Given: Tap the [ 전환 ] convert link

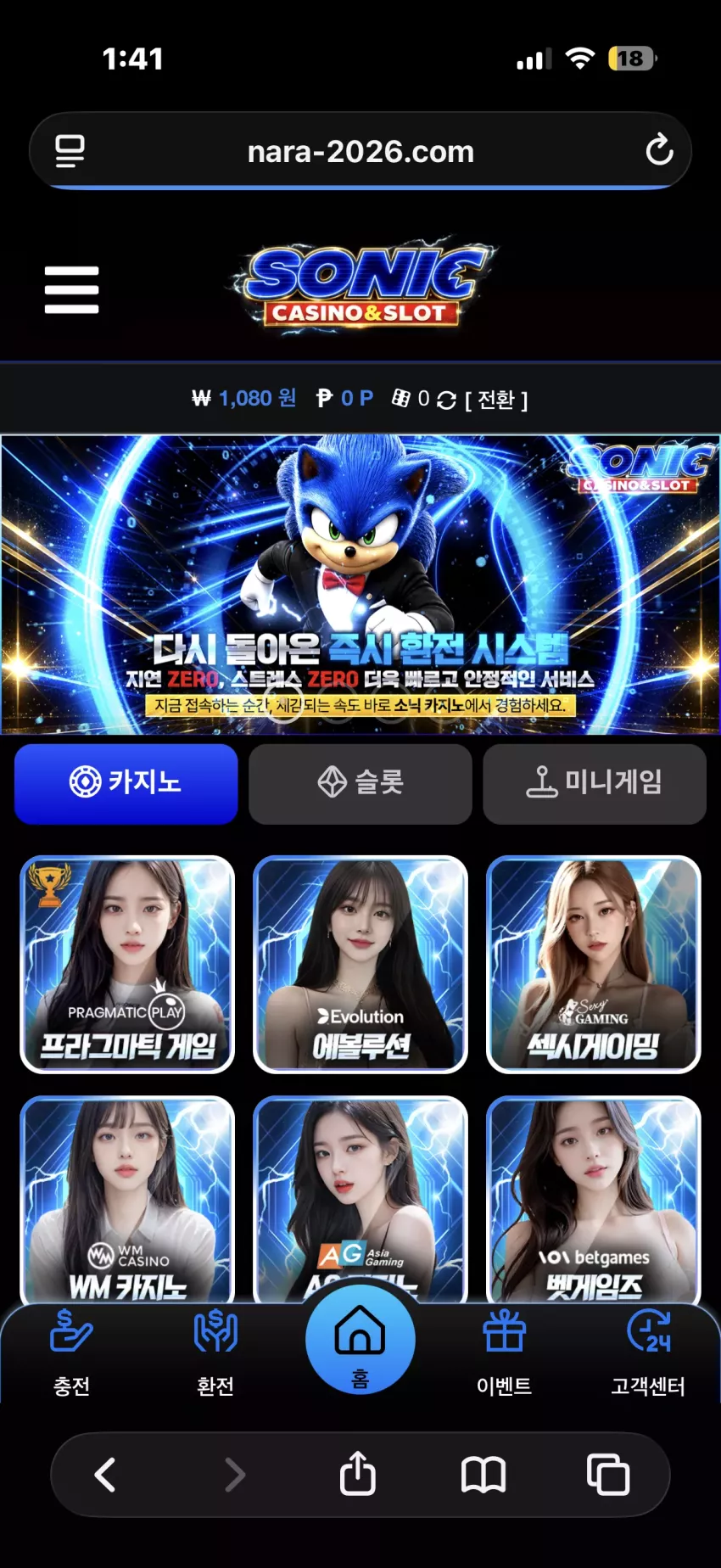Looking at the screenshot, I should click(496, 400).
